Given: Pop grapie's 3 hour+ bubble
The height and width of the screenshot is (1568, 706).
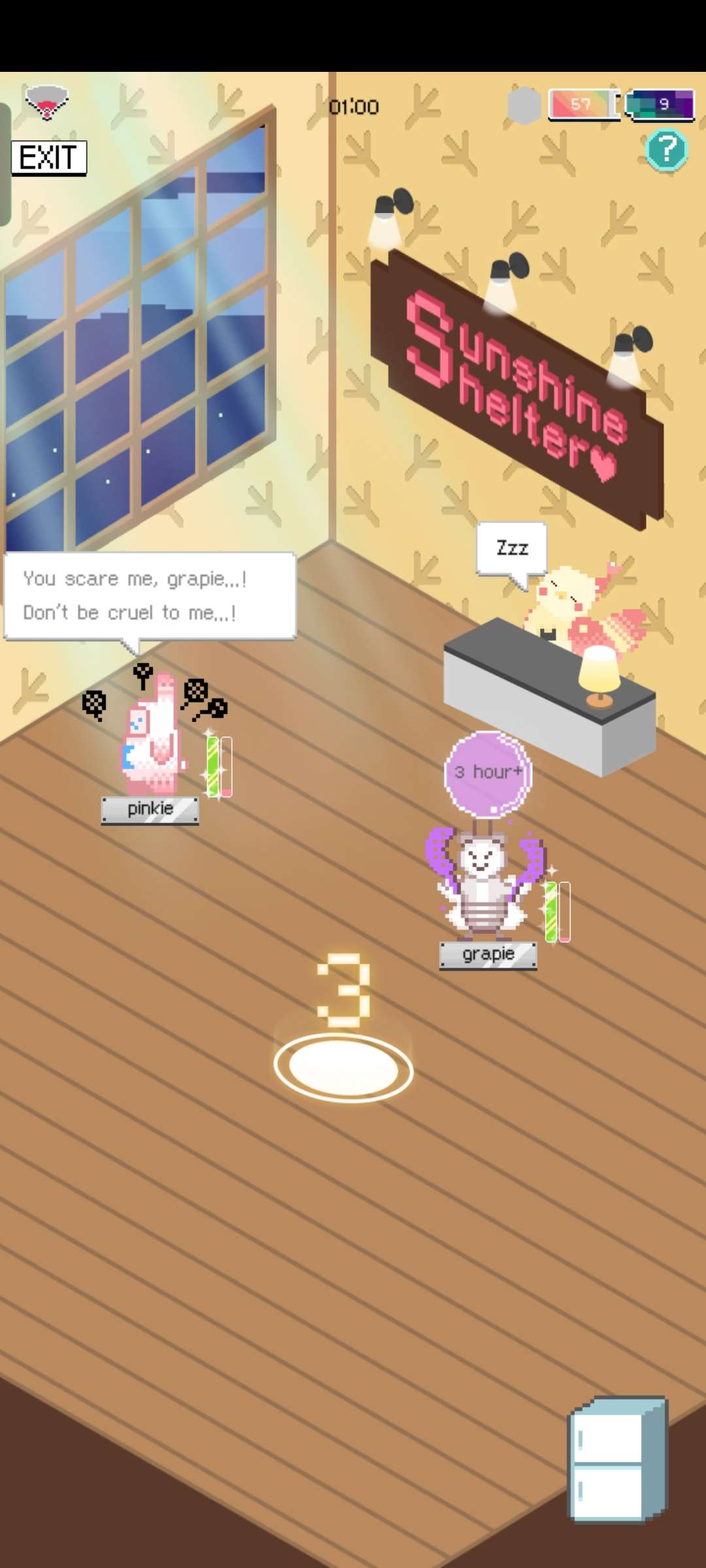Looking at the screenshot, I should click(488, 773).
